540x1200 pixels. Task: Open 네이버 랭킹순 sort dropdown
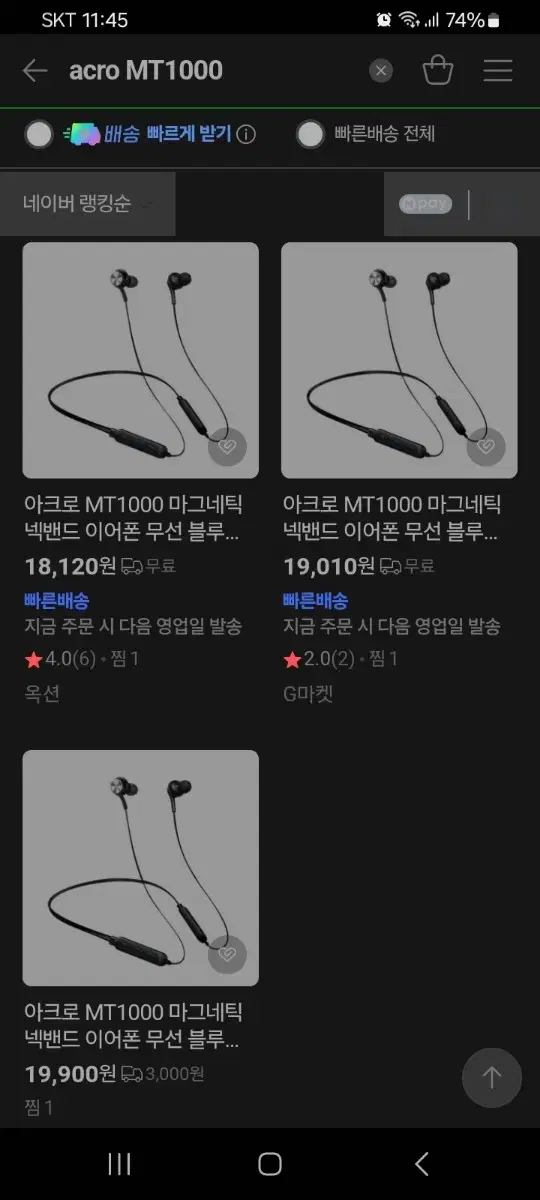click(88, 204)
